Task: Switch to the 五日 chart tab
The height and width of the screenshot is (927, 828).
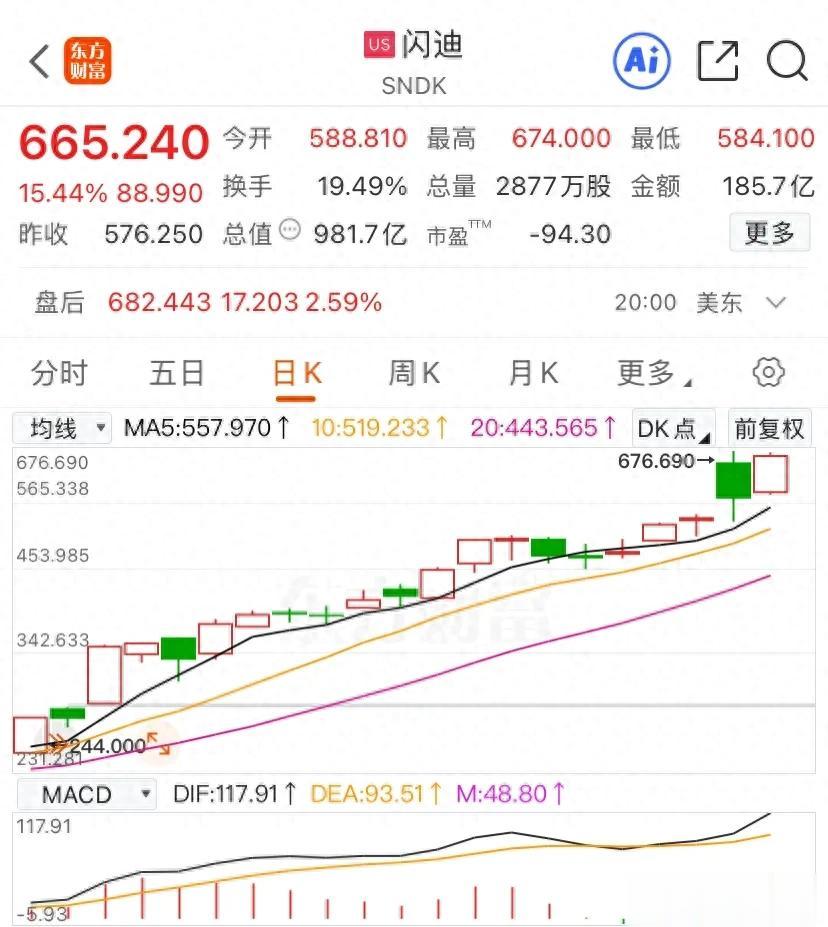Action: [177, 373]
